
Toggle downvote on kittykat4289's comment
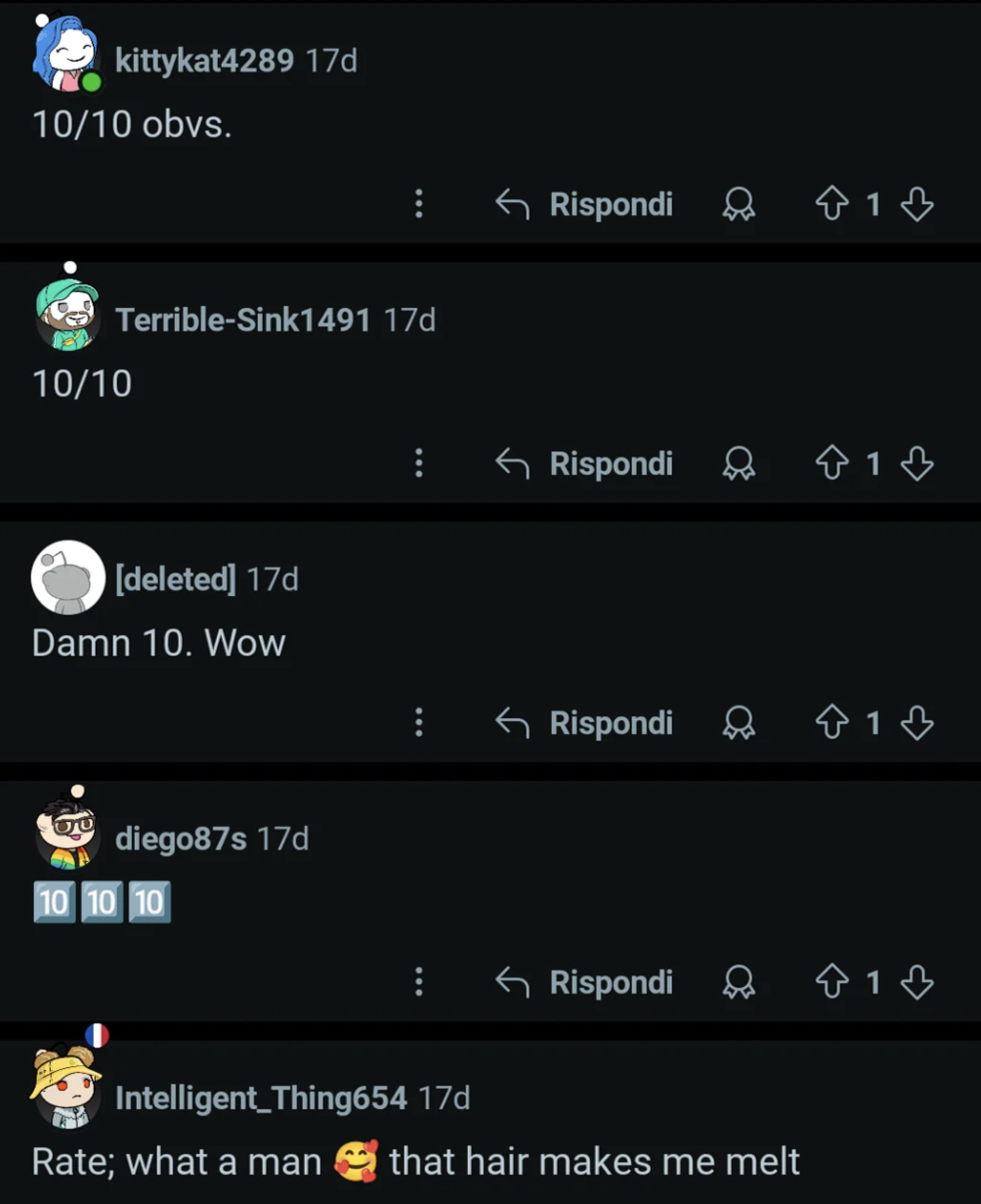(x=918, y=204)
